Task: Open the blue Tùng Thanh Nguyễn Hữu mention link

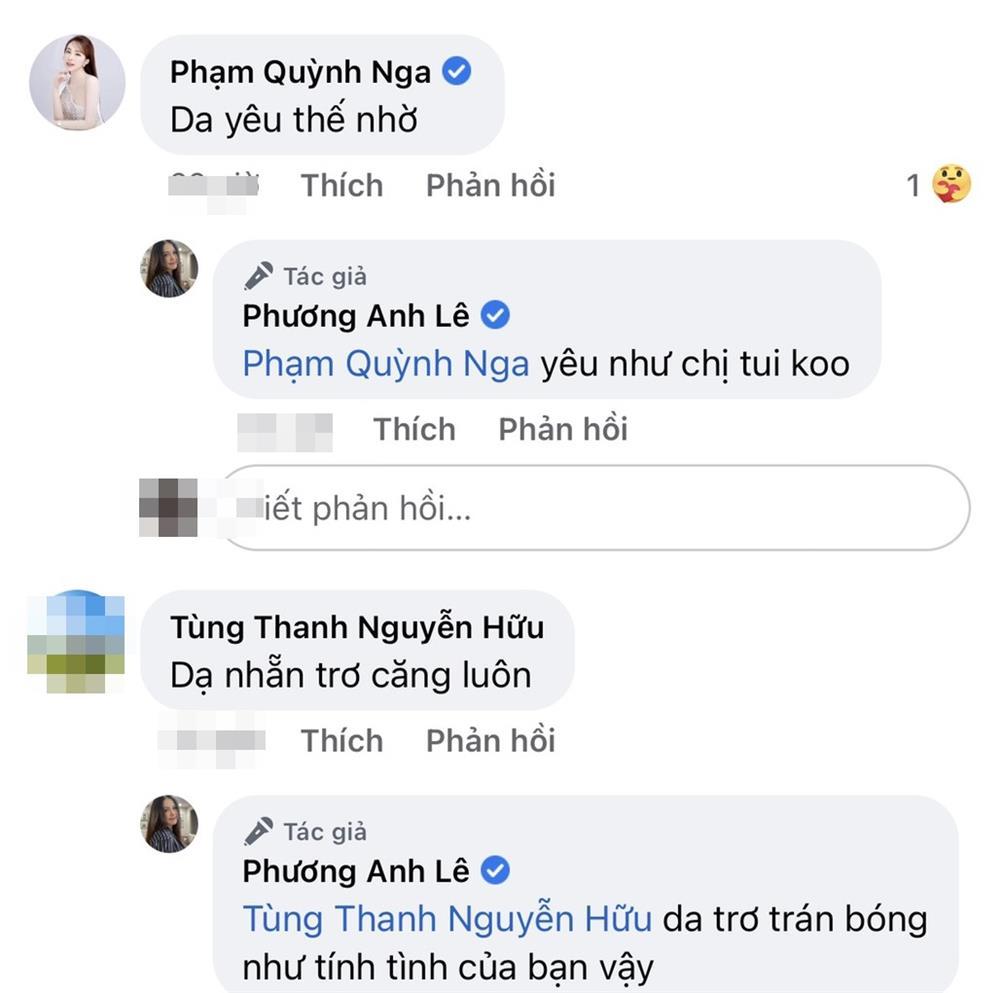Action: 447,919
